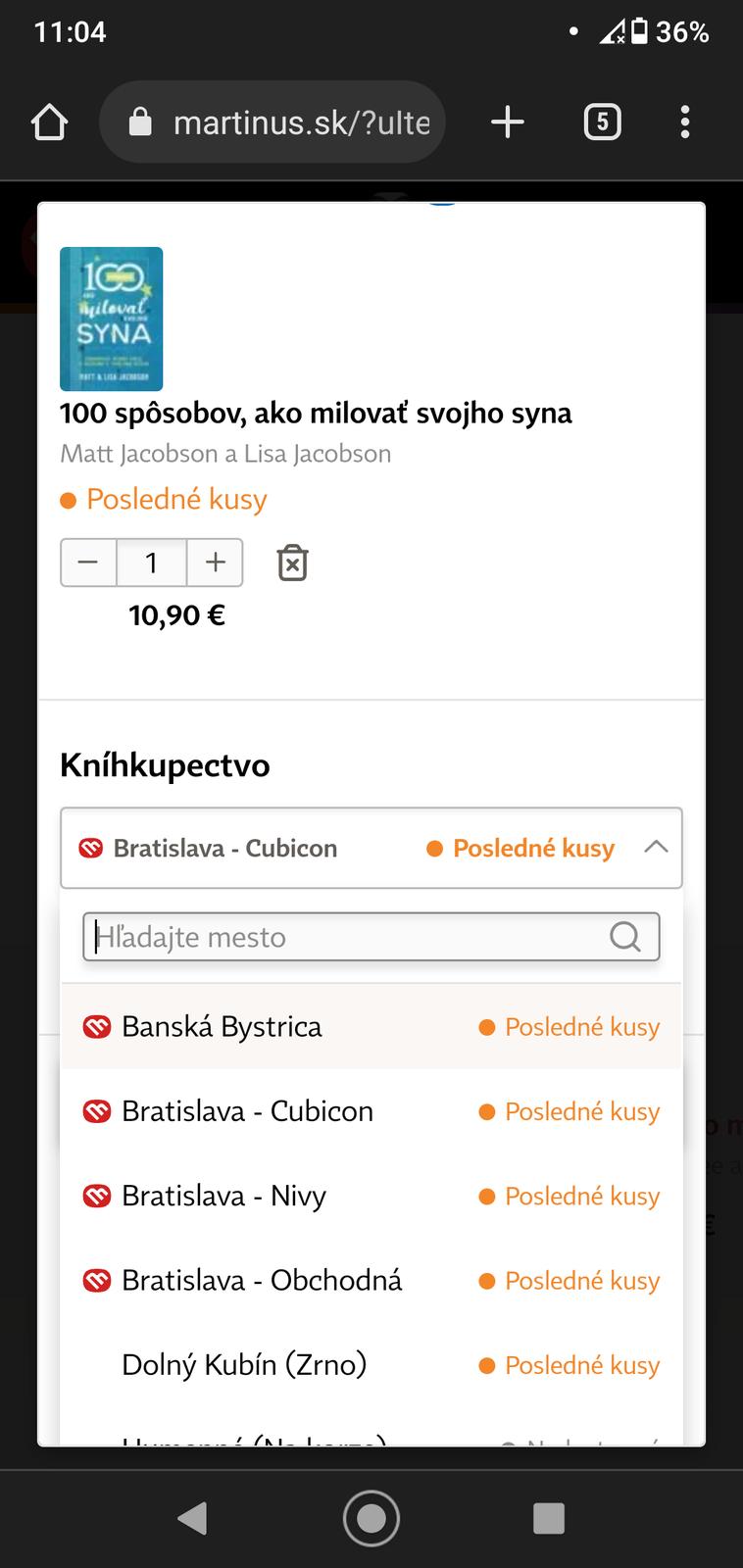
Task: Tap the system recent apps button
Action: pos(548,1518)
